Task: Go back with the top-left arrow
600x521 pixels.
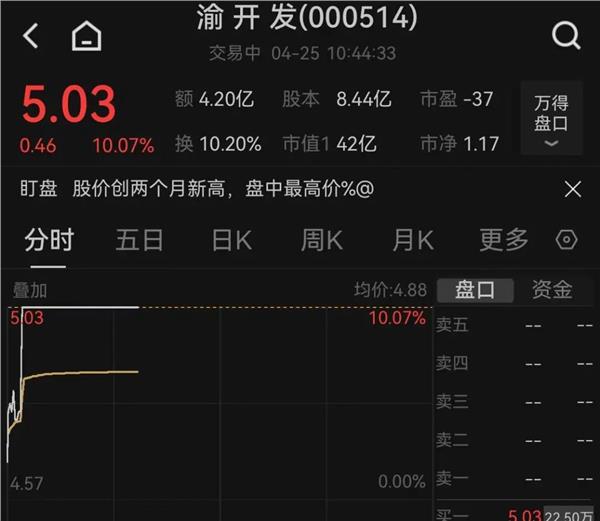Action: coord(30,37)
